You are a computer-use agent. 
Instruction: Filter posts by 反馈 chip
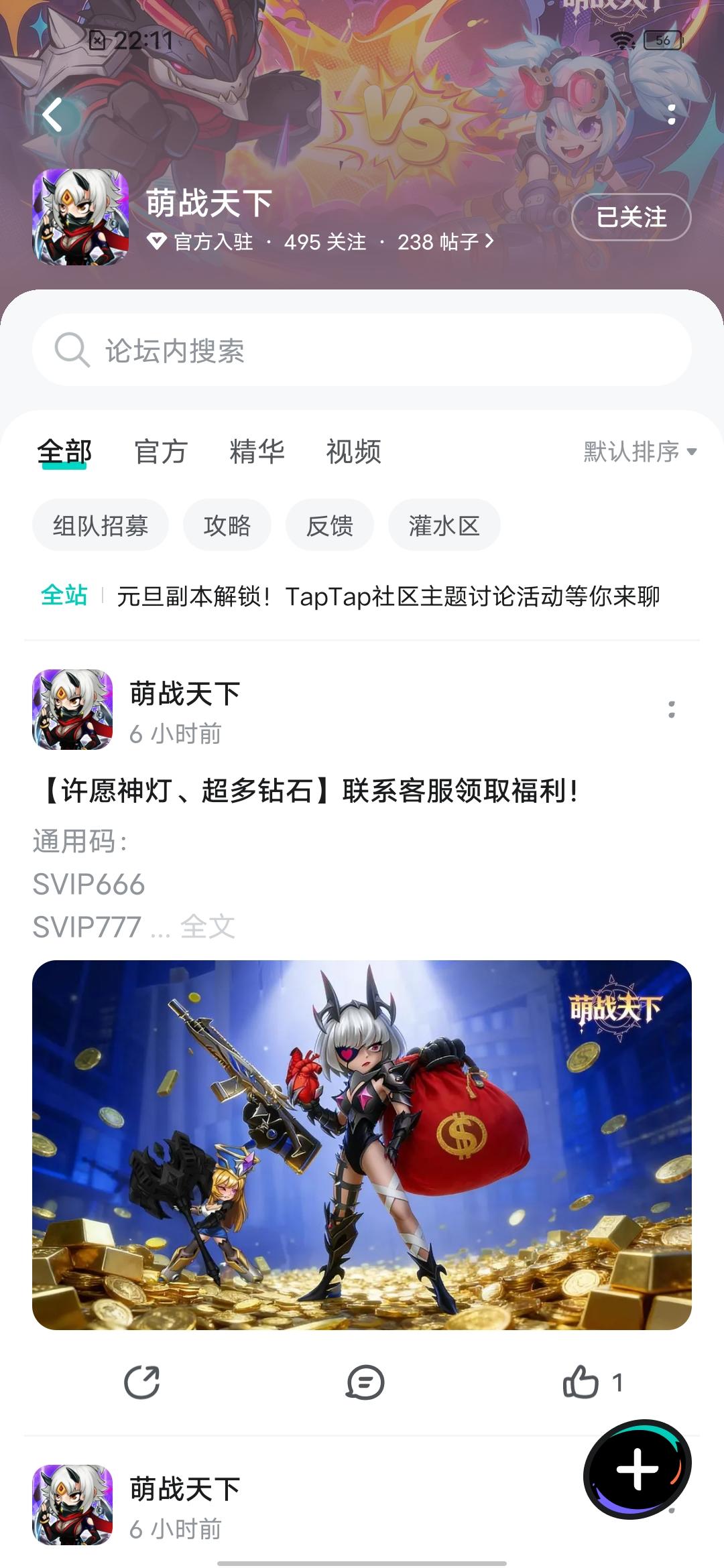click(329, 525)
